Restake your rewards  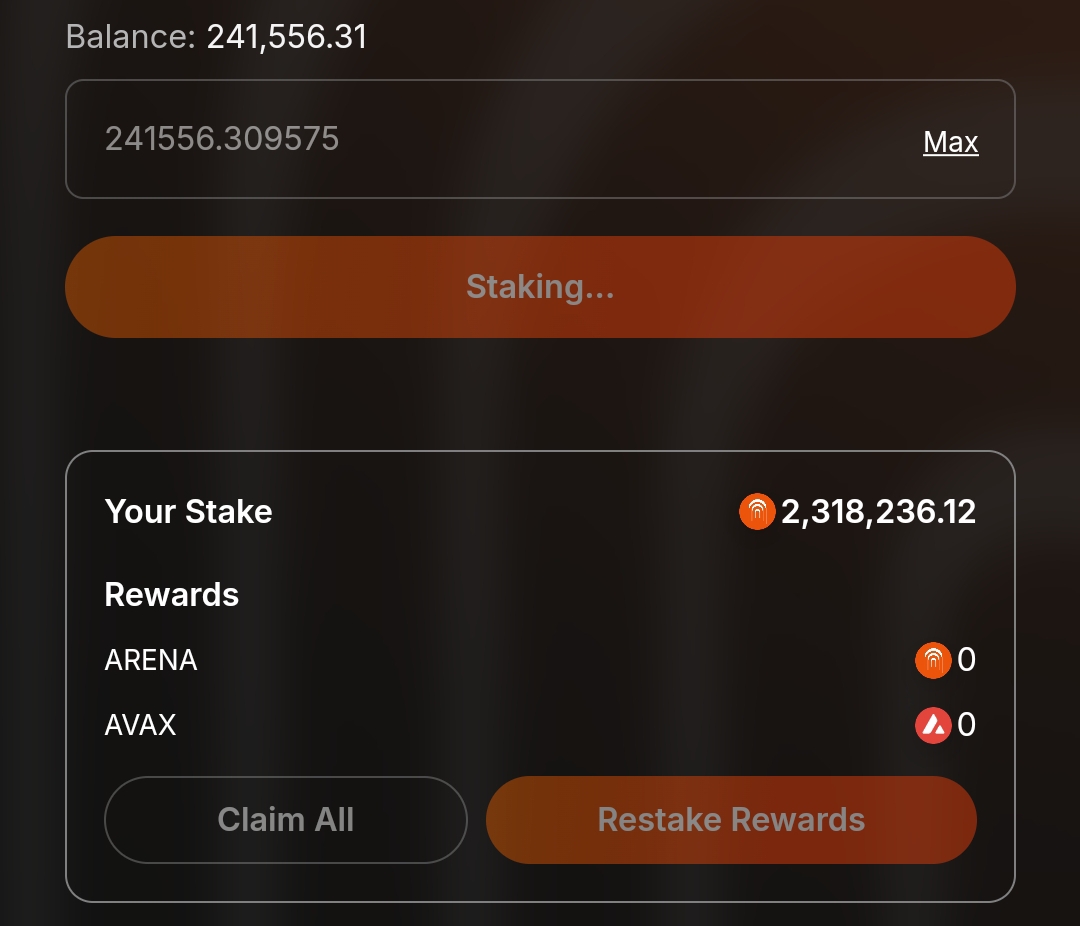click(731, 820)
